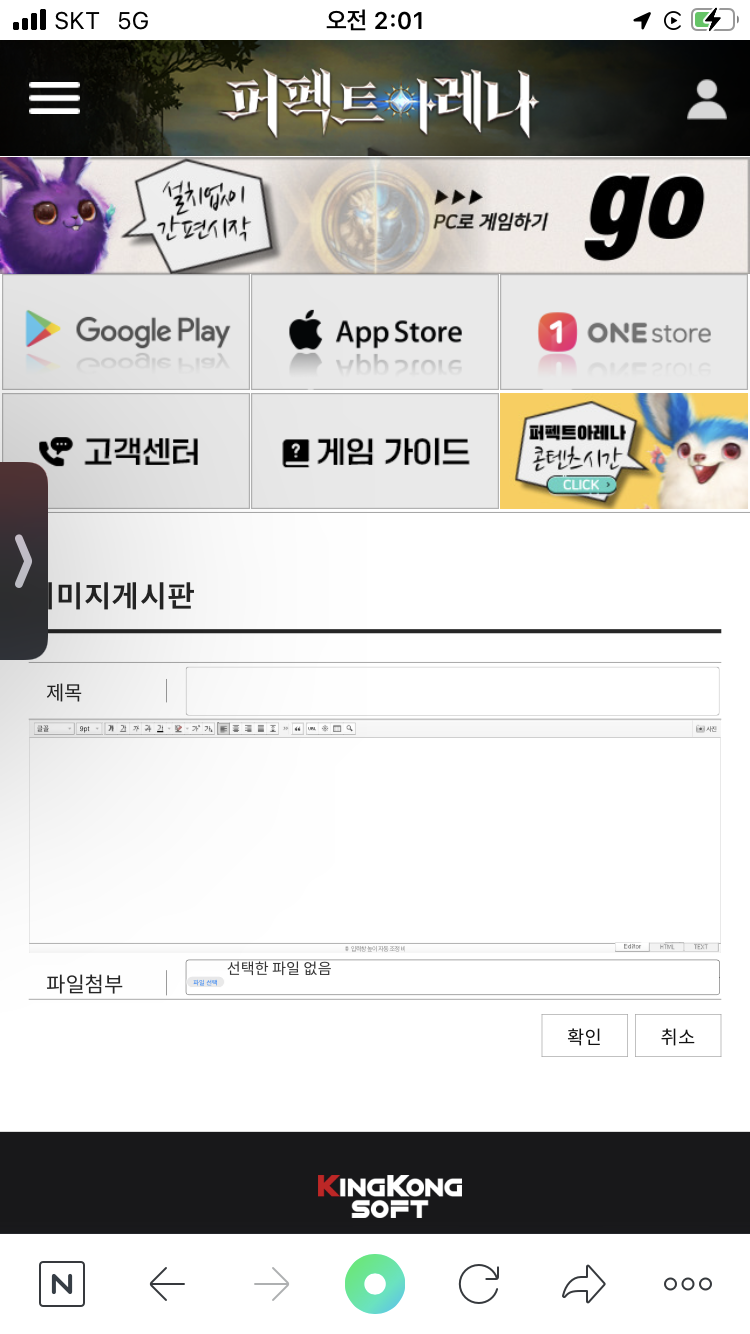
Task: Tap into the editor body area
Action: tap(375, 840)
